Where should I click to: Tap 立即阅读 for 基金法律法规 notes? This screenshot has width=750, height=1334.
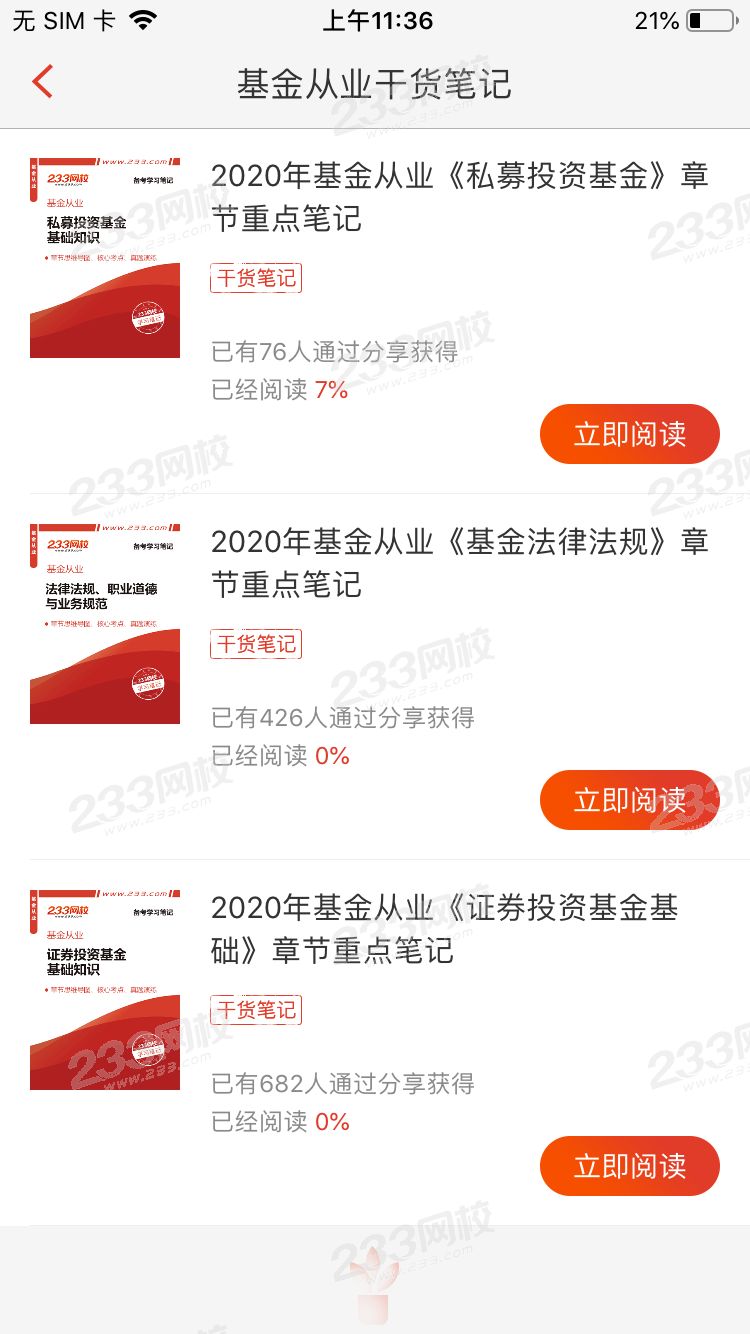[629, 800]
